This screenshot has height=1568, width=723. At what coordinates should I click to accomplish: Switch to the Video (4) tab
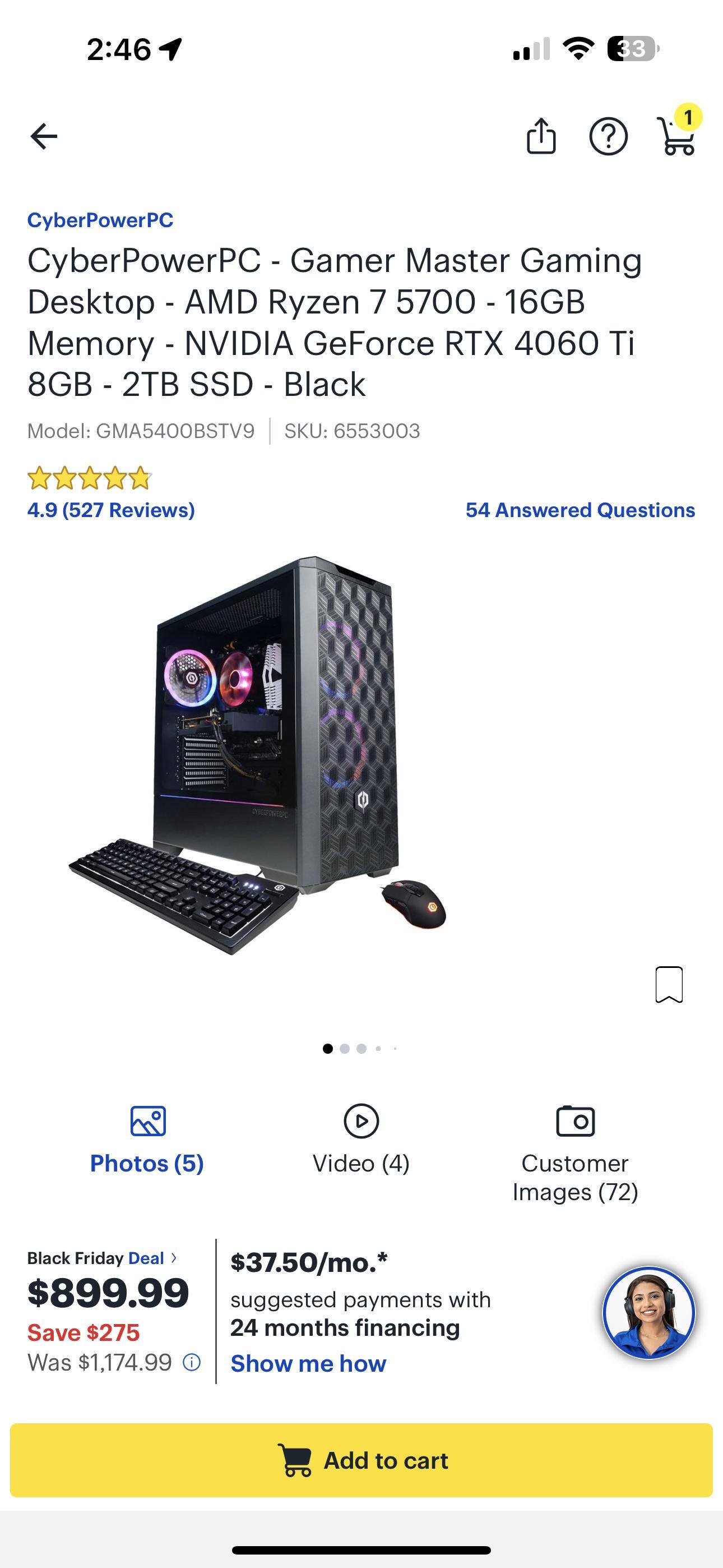[x=361, y=1163]
